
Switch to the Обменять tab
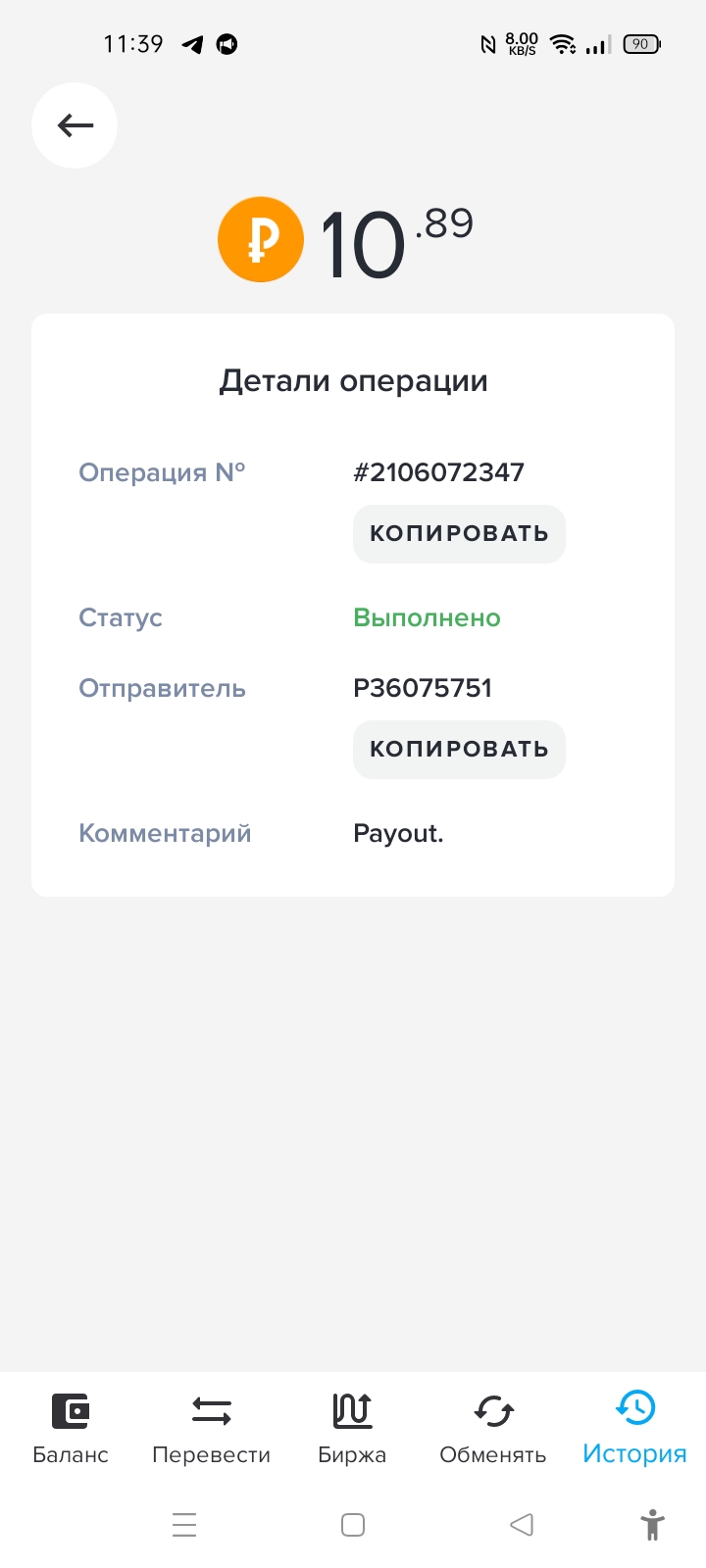(493, 1429)
